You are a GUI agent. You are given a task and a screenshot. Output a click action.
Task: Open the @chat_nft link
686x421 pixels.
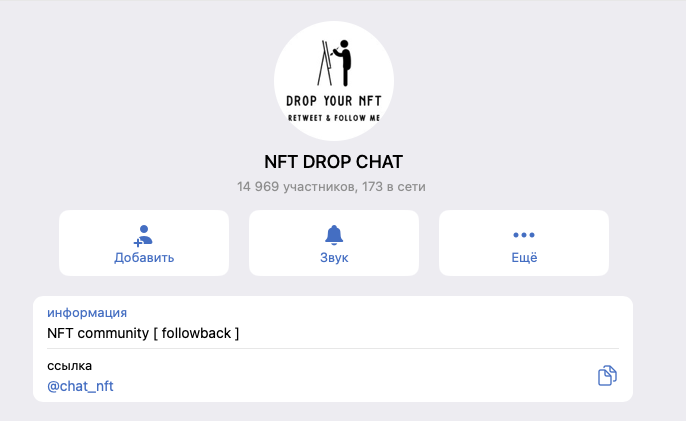point(81,386)
